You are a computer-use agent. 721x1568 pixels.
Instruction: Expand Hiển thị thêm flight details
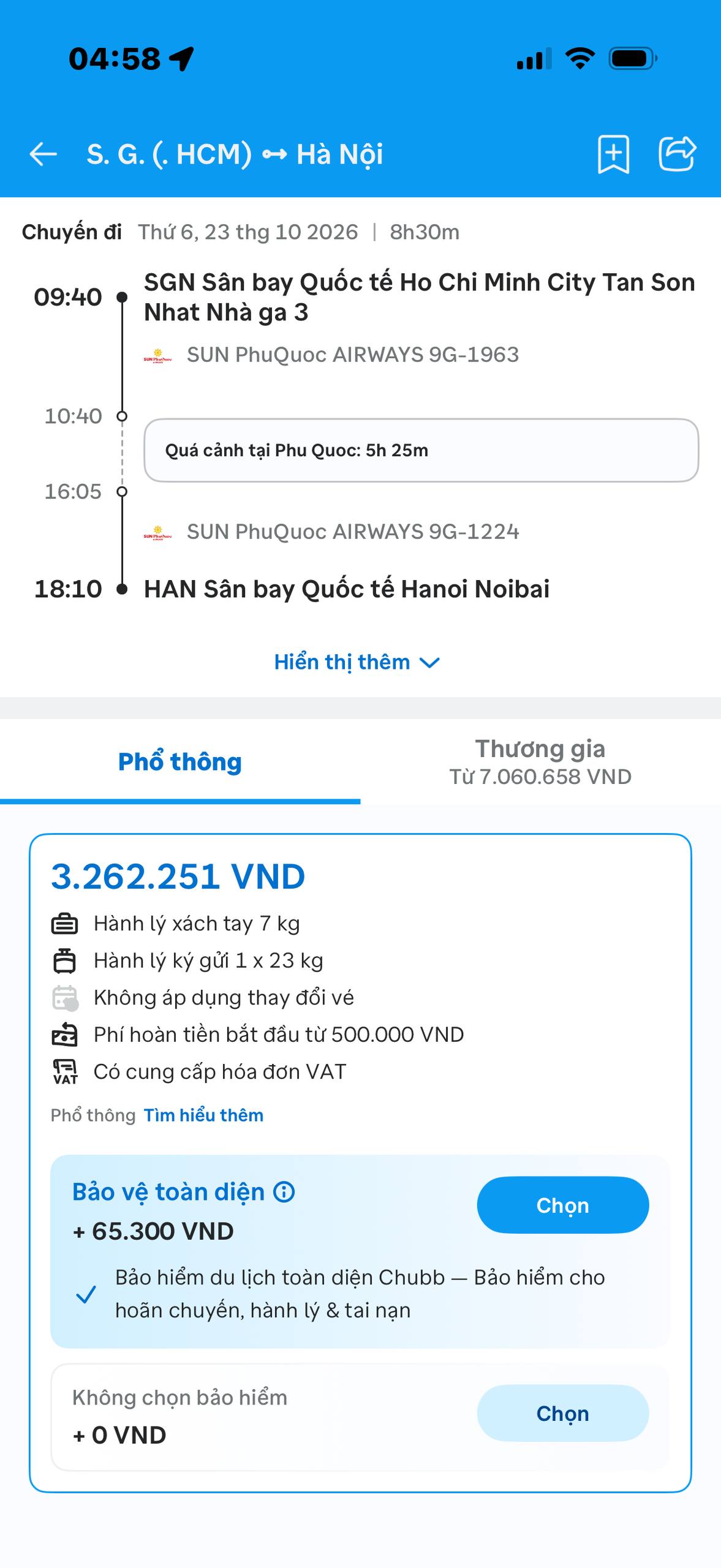point(357,662)
